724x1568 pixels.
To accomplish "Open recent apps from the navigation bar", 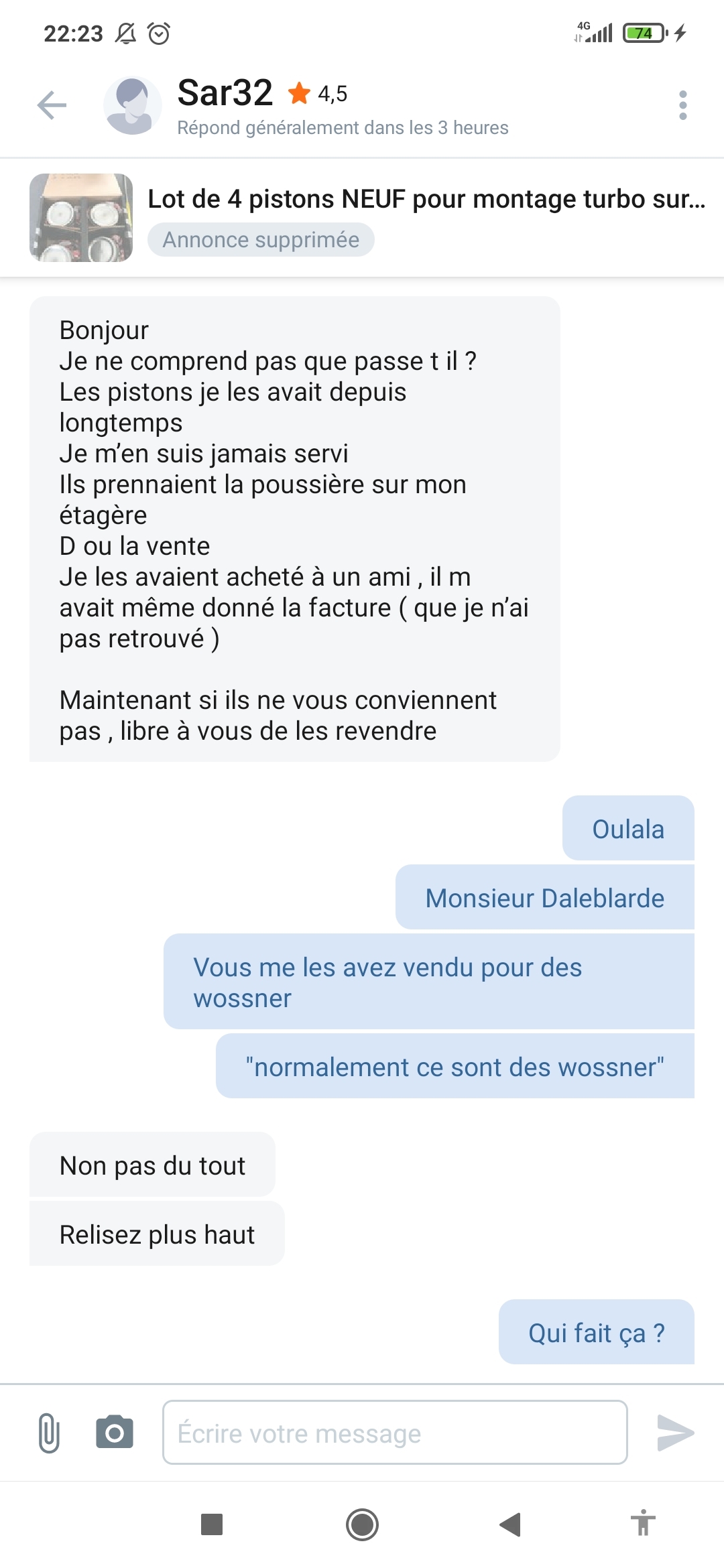I will (212, 1524).
